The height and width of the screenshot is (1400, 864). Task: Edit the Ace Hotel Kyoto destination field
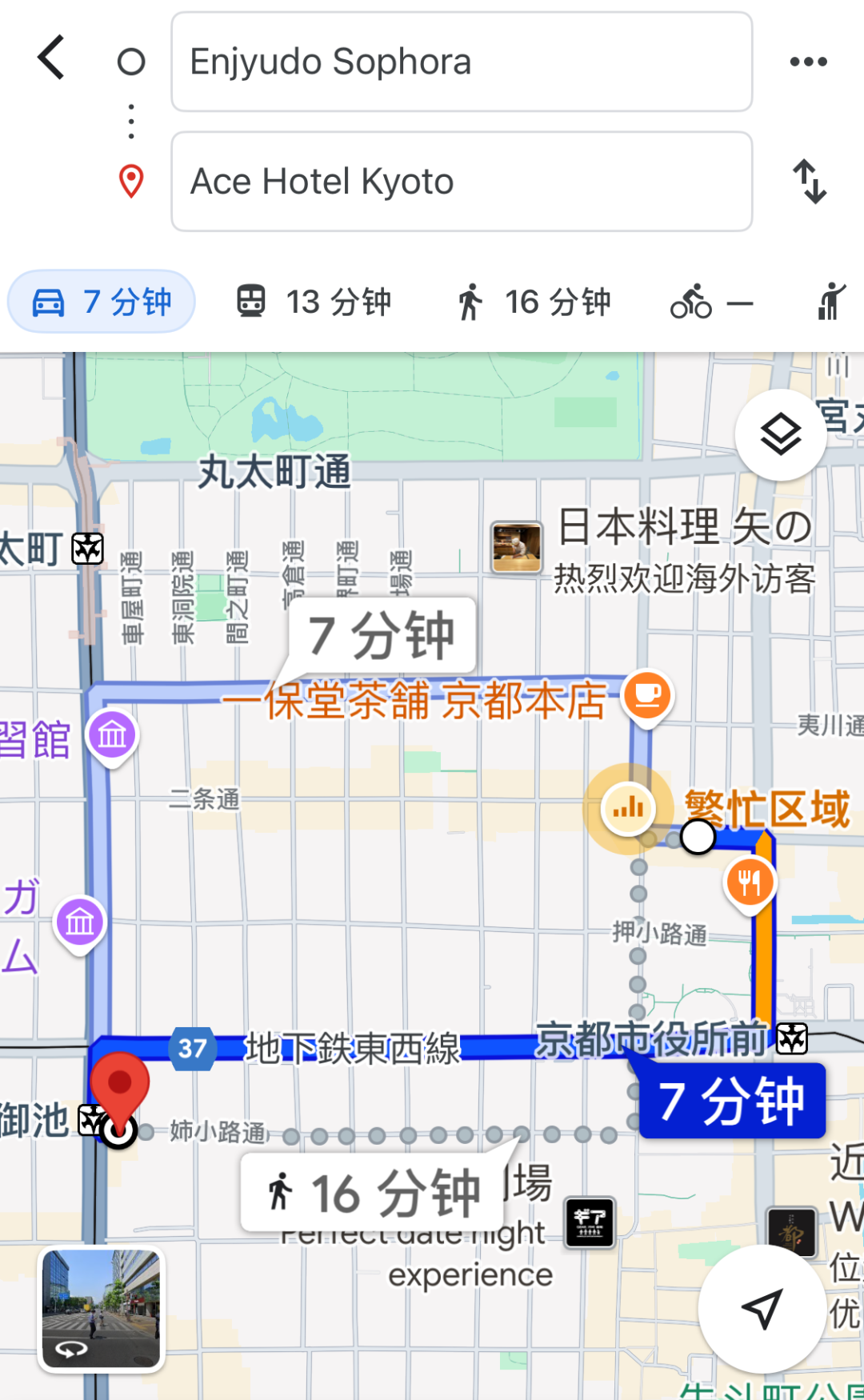click(x=461, y=182)
